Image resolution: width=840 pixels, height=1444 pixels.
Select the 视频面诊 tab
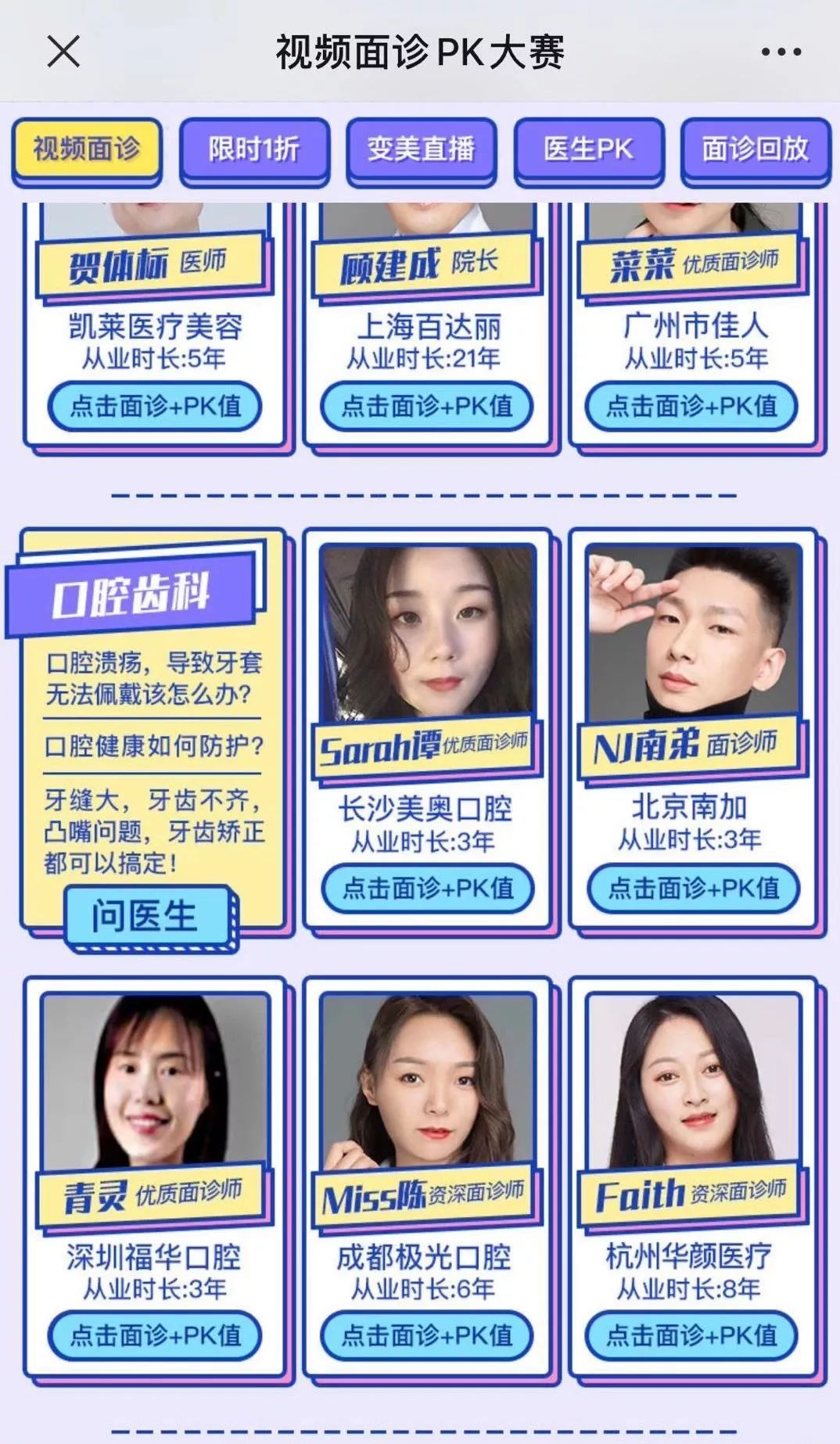tap(86, 149)
